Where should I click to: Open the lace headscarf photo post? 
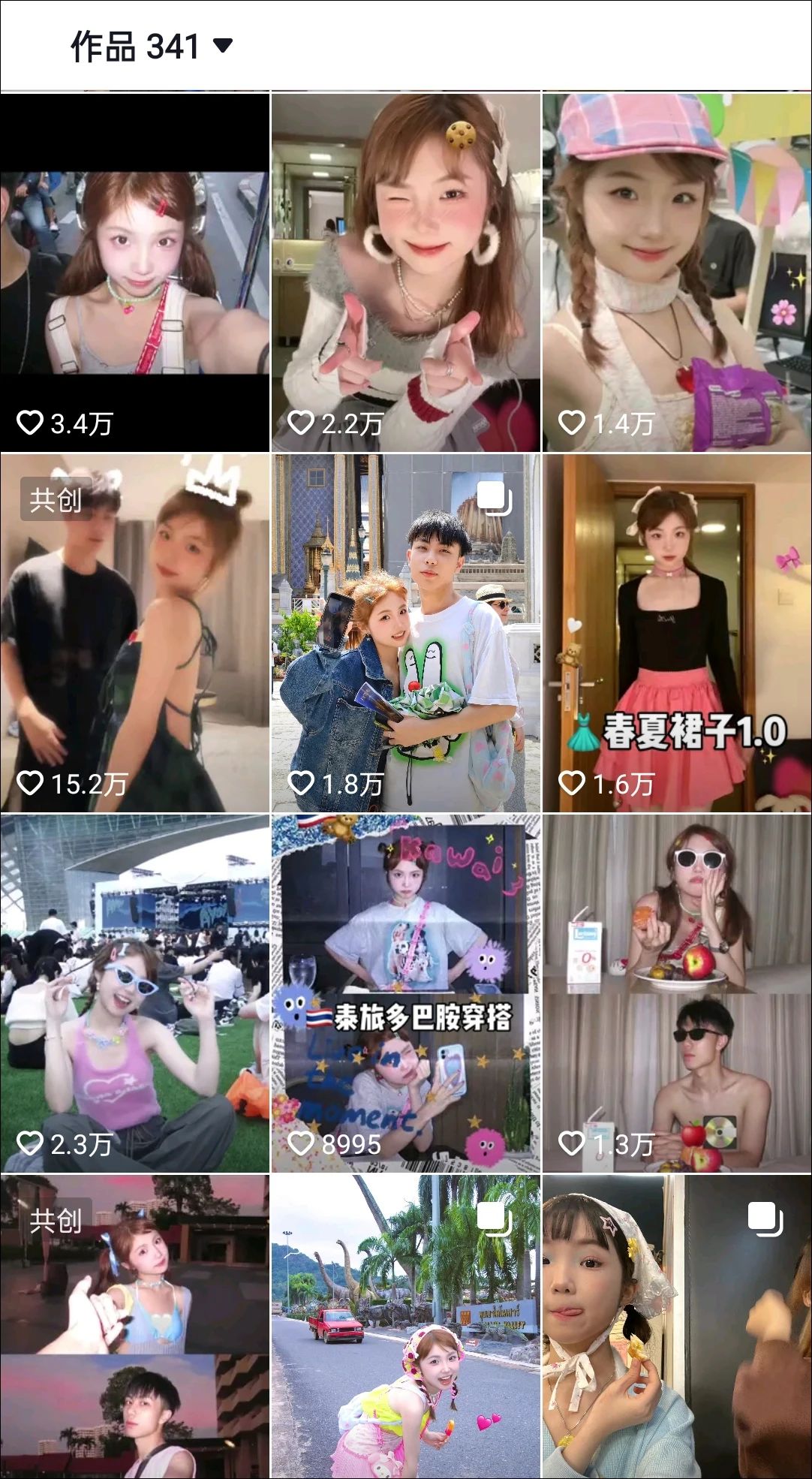[x=676, y=1326]
